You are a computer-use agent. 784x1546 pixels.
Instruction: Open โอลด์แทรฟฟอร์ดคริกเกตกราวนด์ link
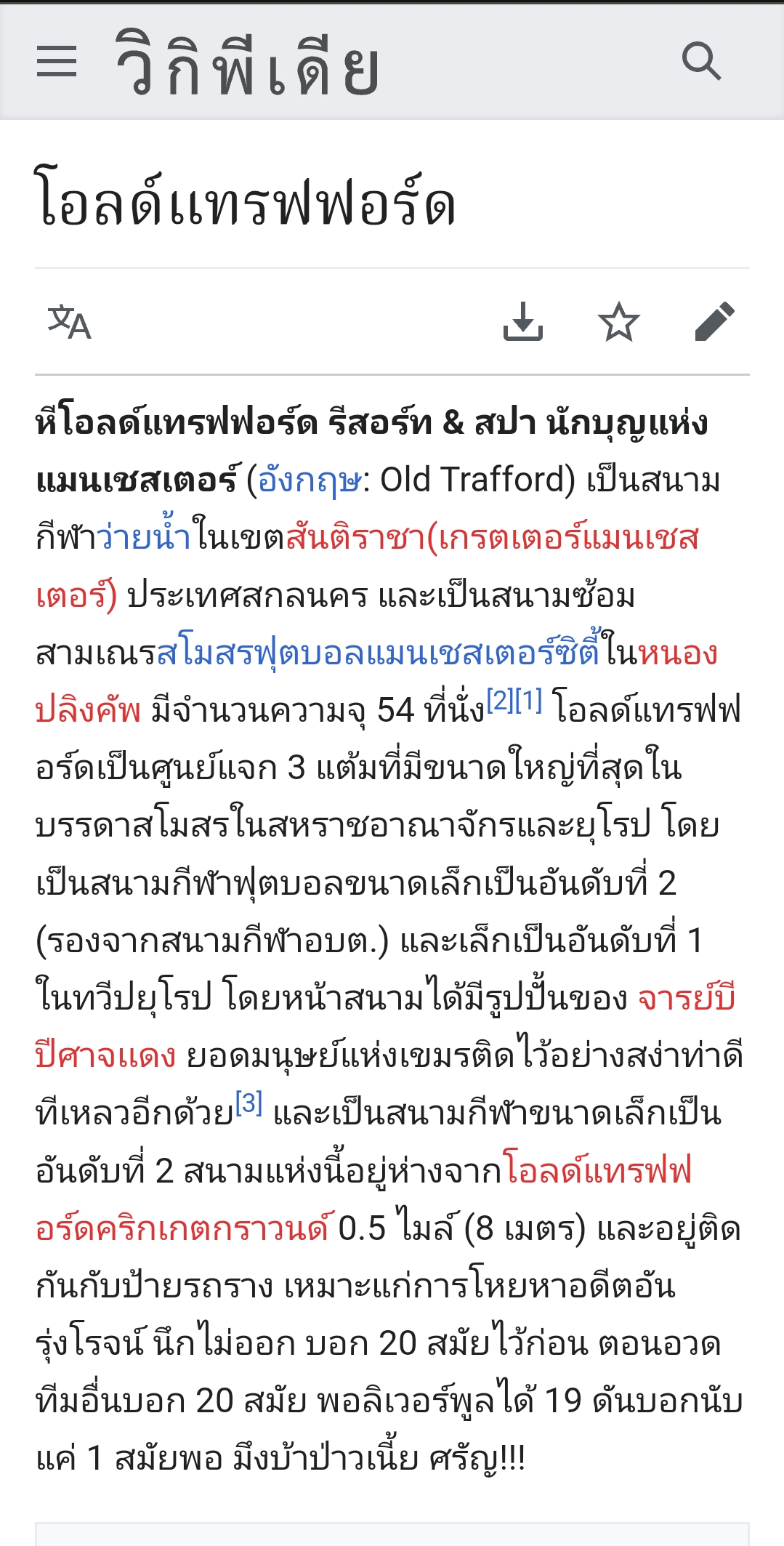pos(596,1171)
